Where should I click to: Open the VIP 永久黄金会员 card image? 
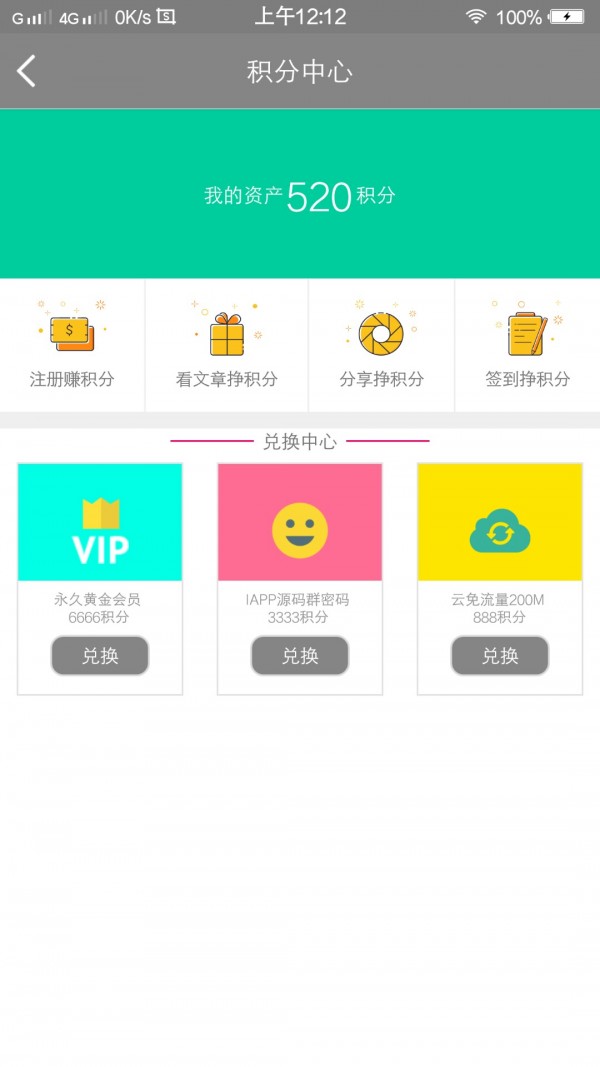[100, 522]
